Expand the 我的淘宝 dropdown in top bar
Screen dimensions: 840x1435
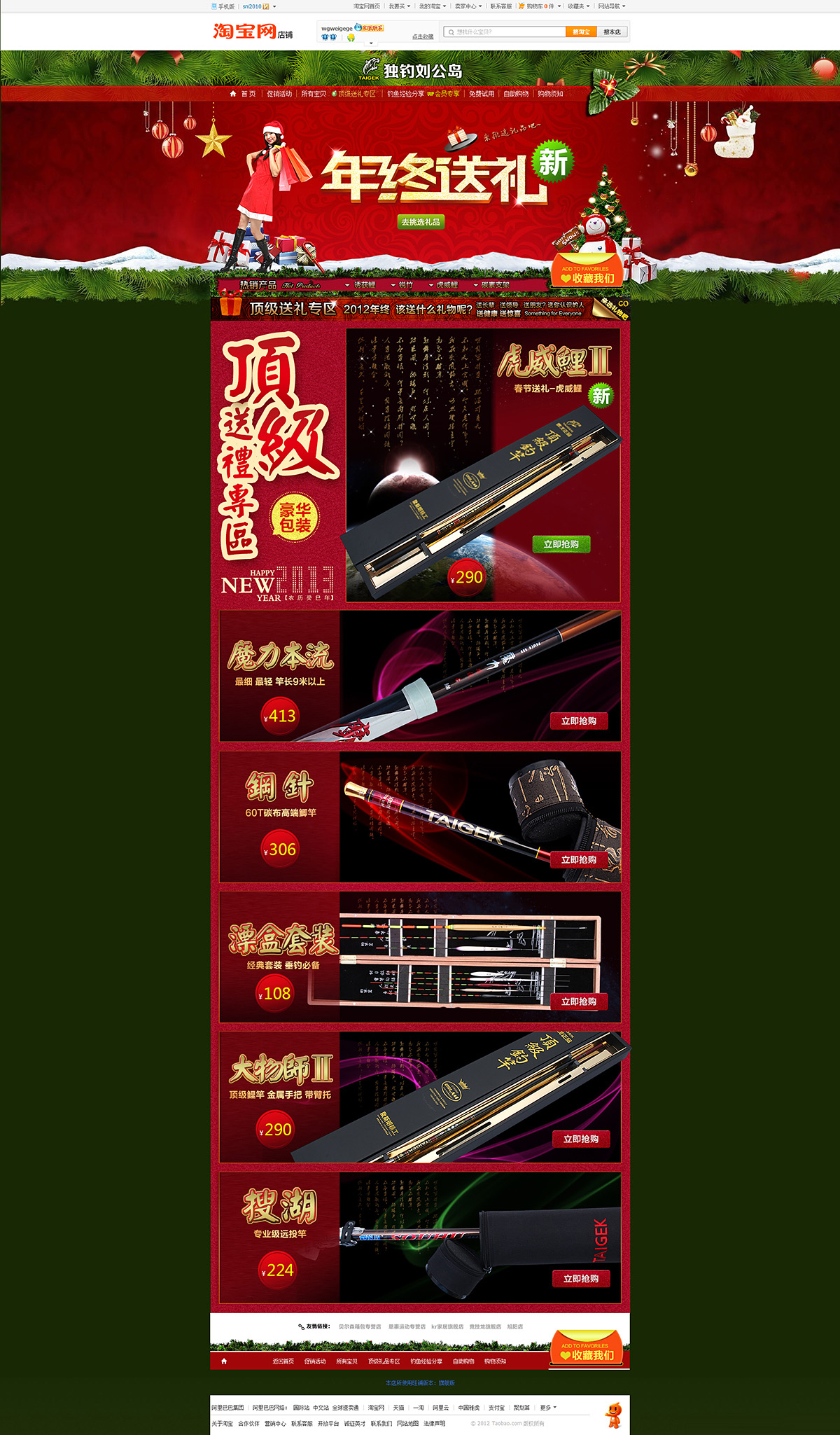coord(432,6)
